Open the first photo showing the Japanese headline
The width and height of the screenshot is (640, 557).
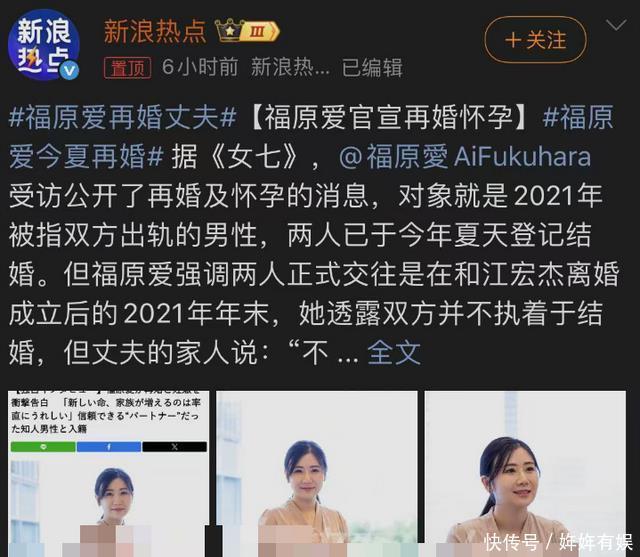(108, 470)
